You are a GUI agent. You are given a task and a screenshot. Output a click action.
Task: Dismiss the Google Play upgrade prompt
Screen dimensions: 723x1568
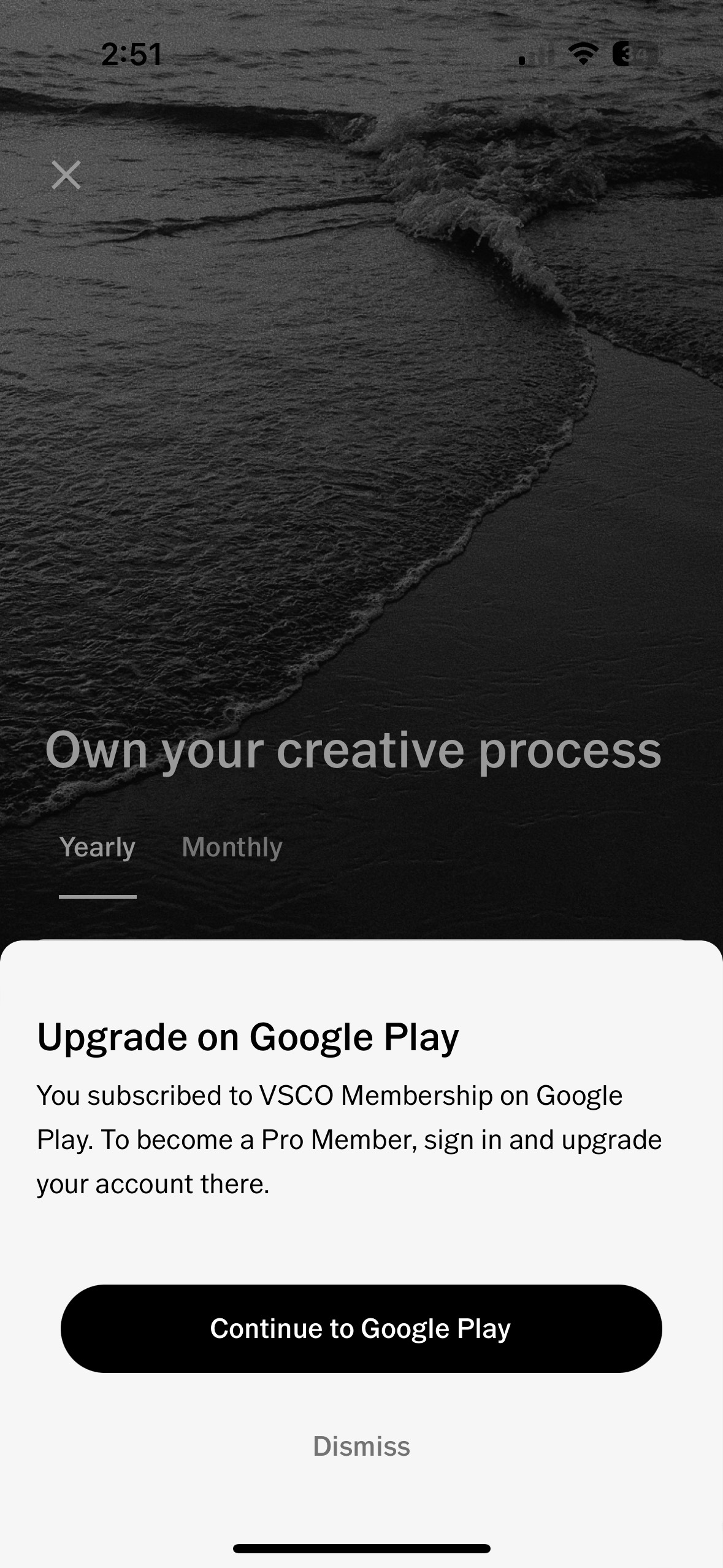361,1447
